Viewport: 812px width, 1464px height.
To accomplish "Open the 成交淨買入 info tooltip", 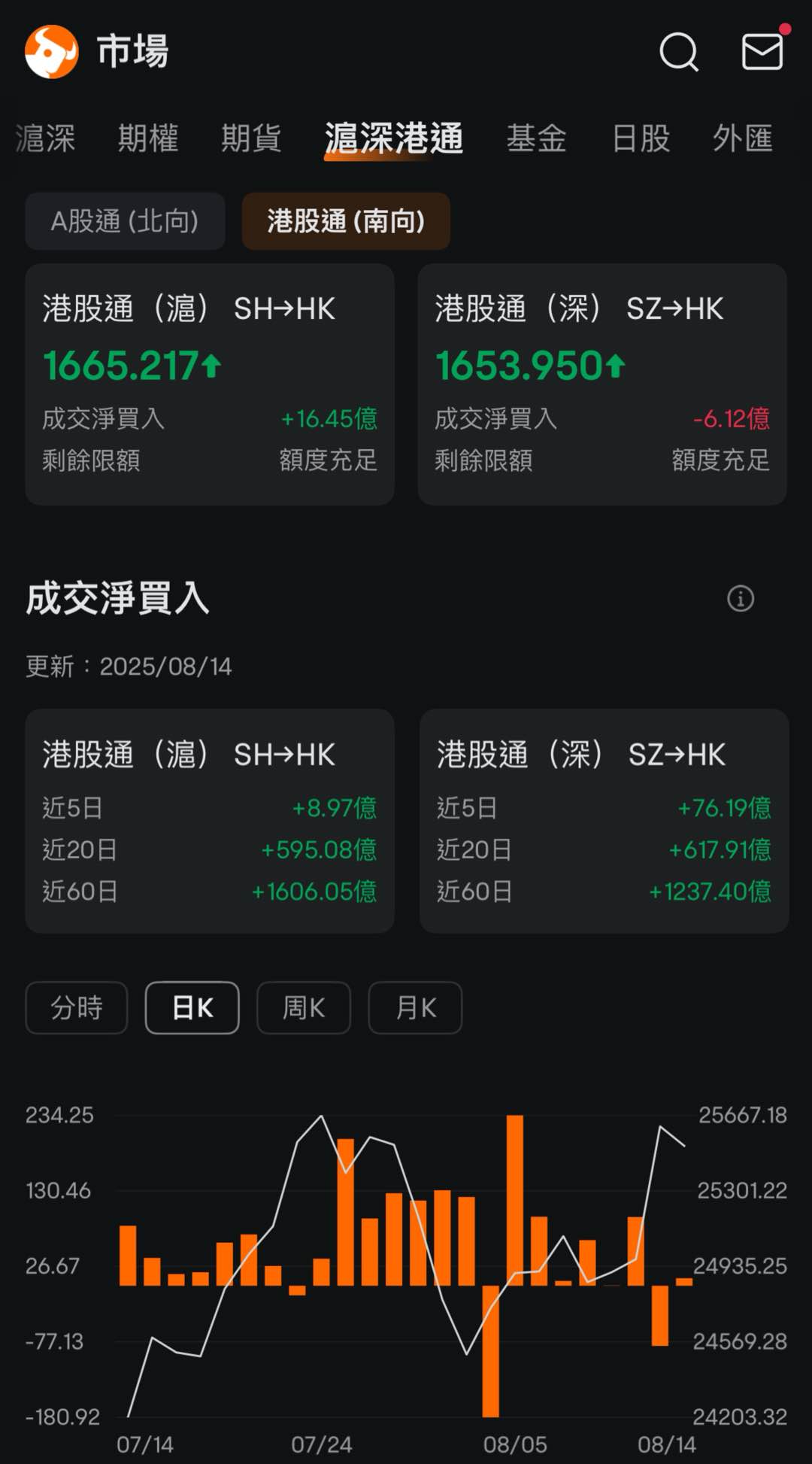I will click(741, 598).
